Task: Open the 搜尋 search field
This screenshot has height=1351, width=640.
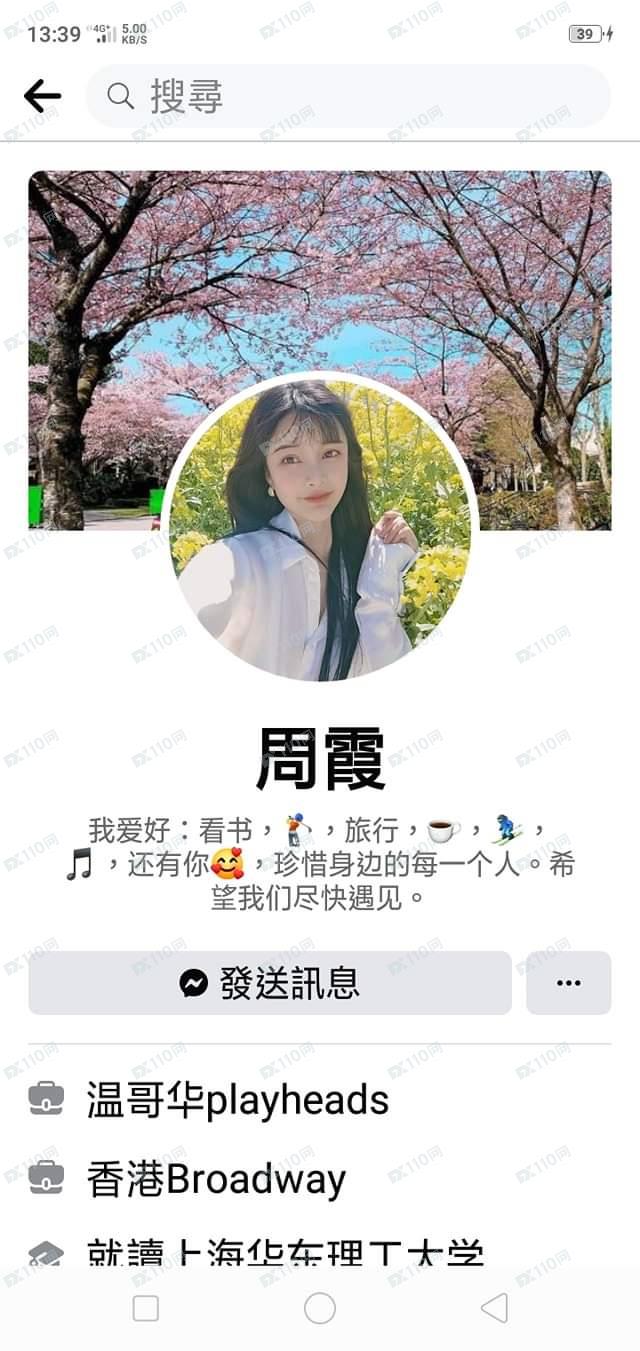Action: pyautogui.click(x=348, y=97)
